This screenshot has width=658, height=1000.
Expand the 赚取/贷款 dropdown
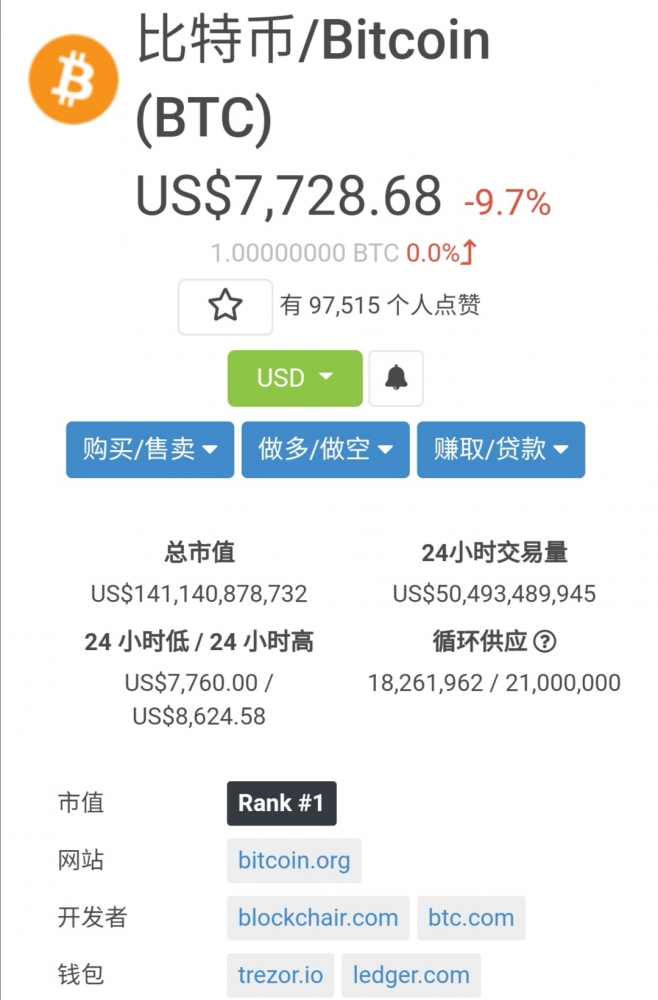500,449
